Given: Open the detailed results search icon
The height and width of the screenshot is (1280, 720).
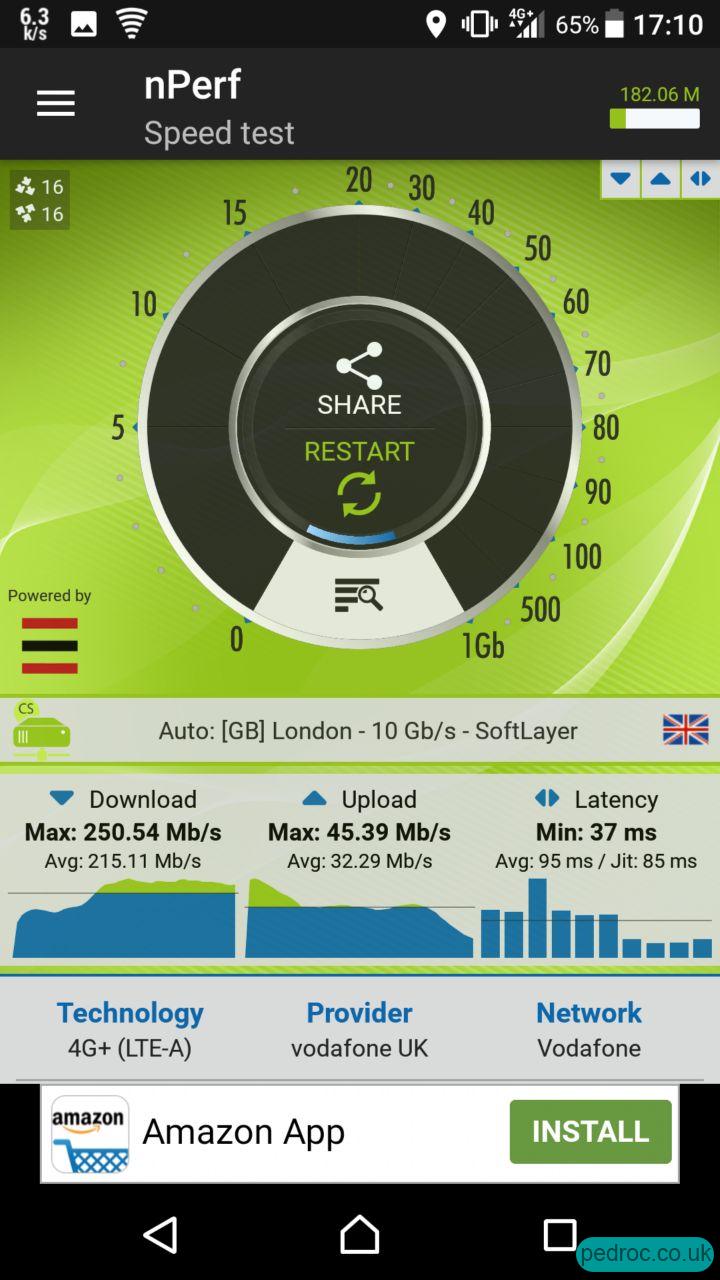Looking at the screenshot, I should click(x=358, y=595).
